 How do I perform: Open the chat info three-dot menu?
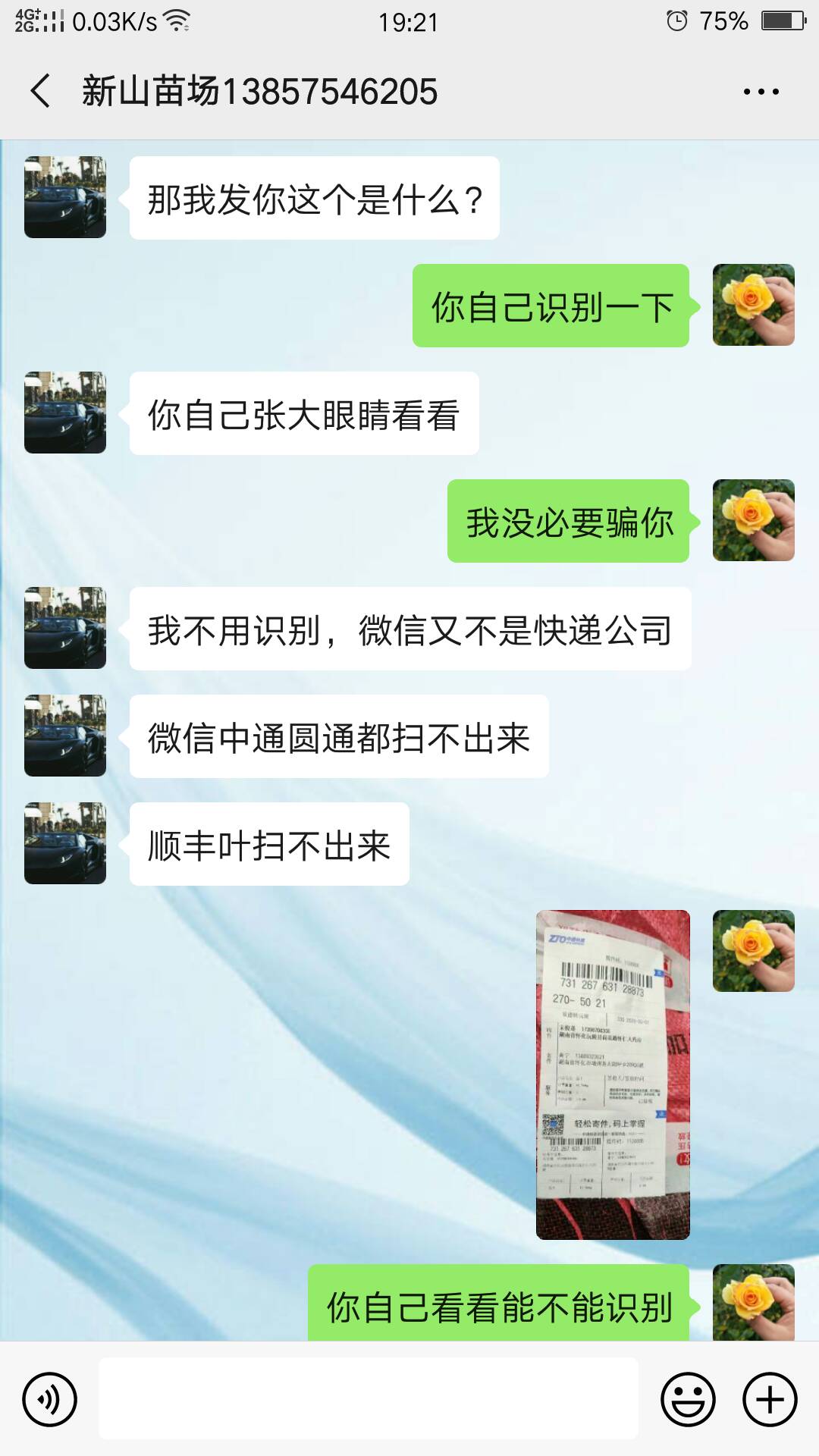point(761,92)
